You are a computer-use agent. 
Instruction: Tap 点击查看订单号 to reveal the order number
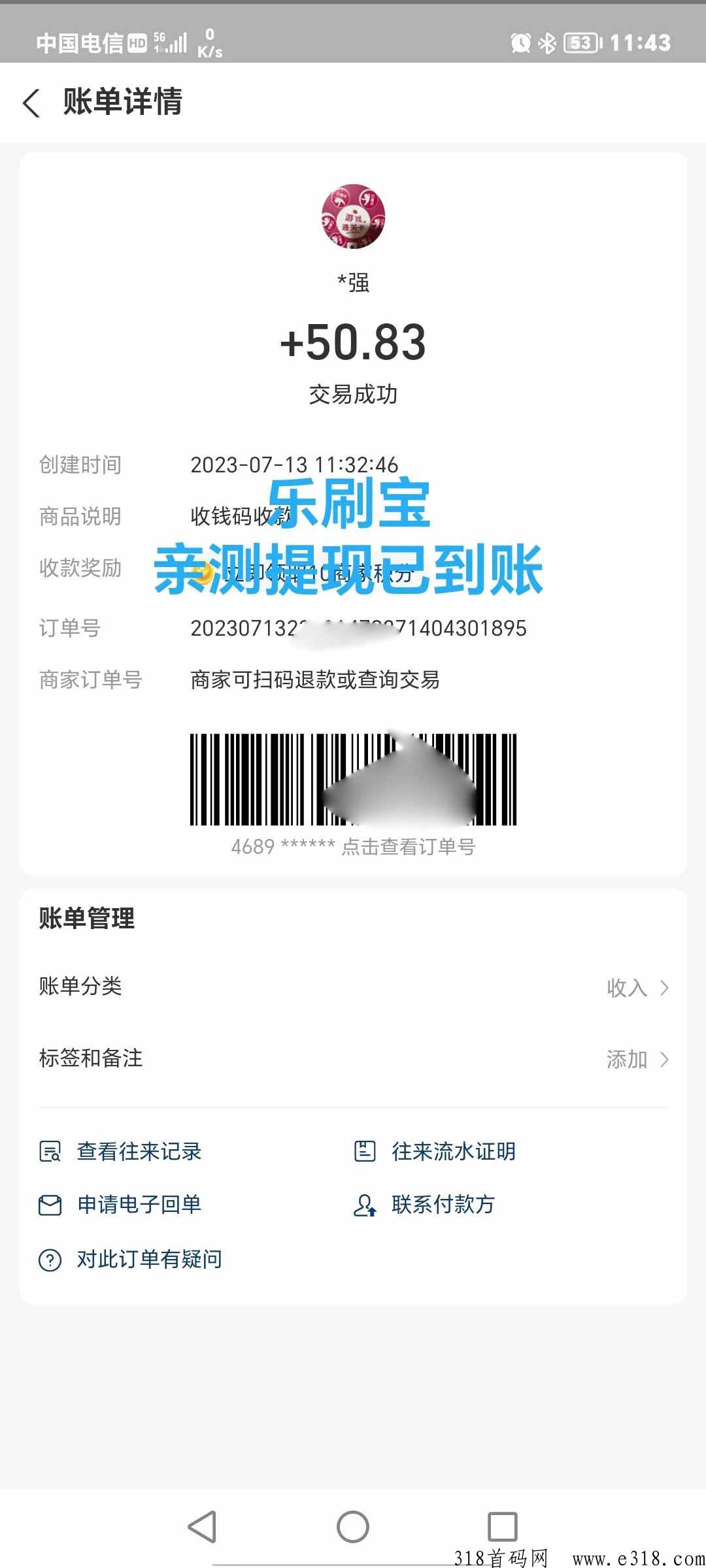(405, 847)
